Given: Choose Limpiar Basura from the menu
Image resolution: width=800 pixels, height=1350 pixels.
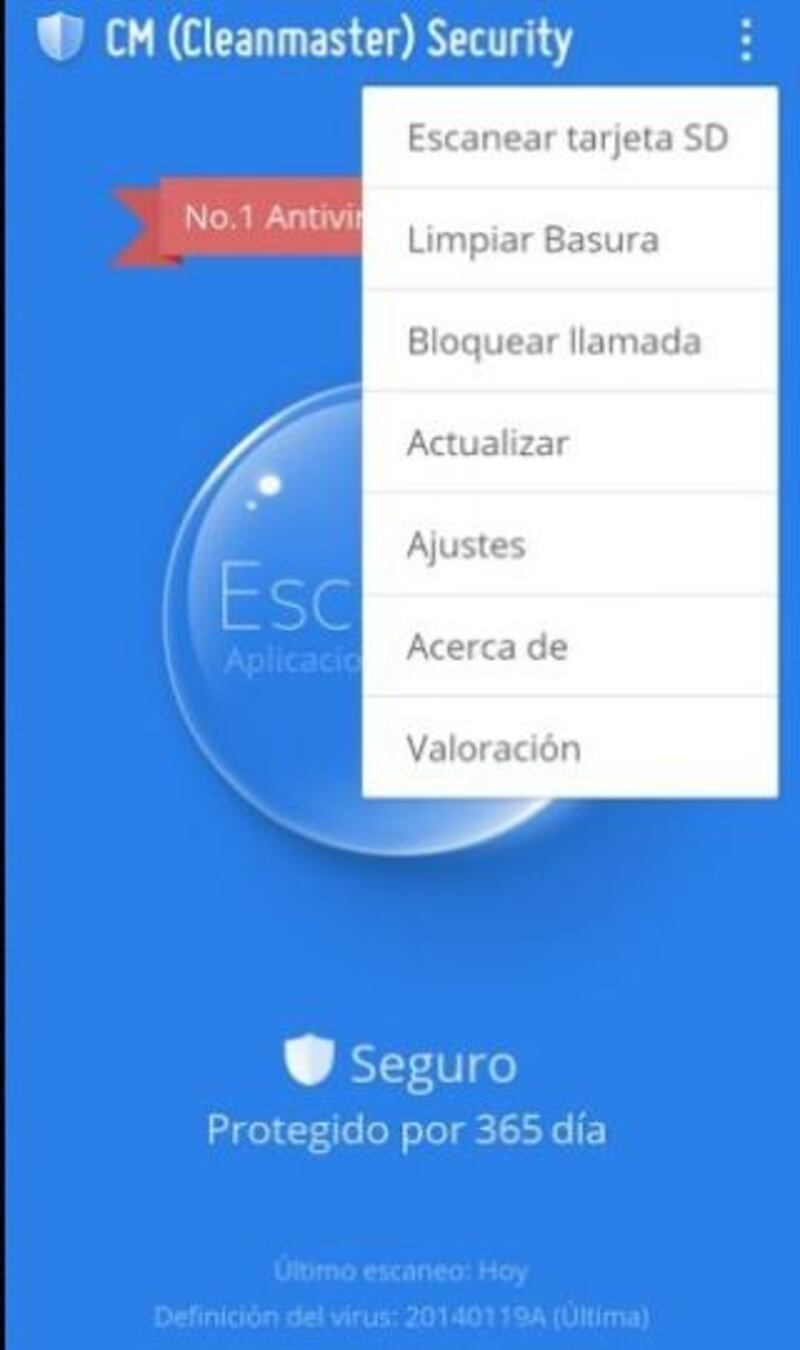Looking at the screenshot, I should click(x=570, y=239).
